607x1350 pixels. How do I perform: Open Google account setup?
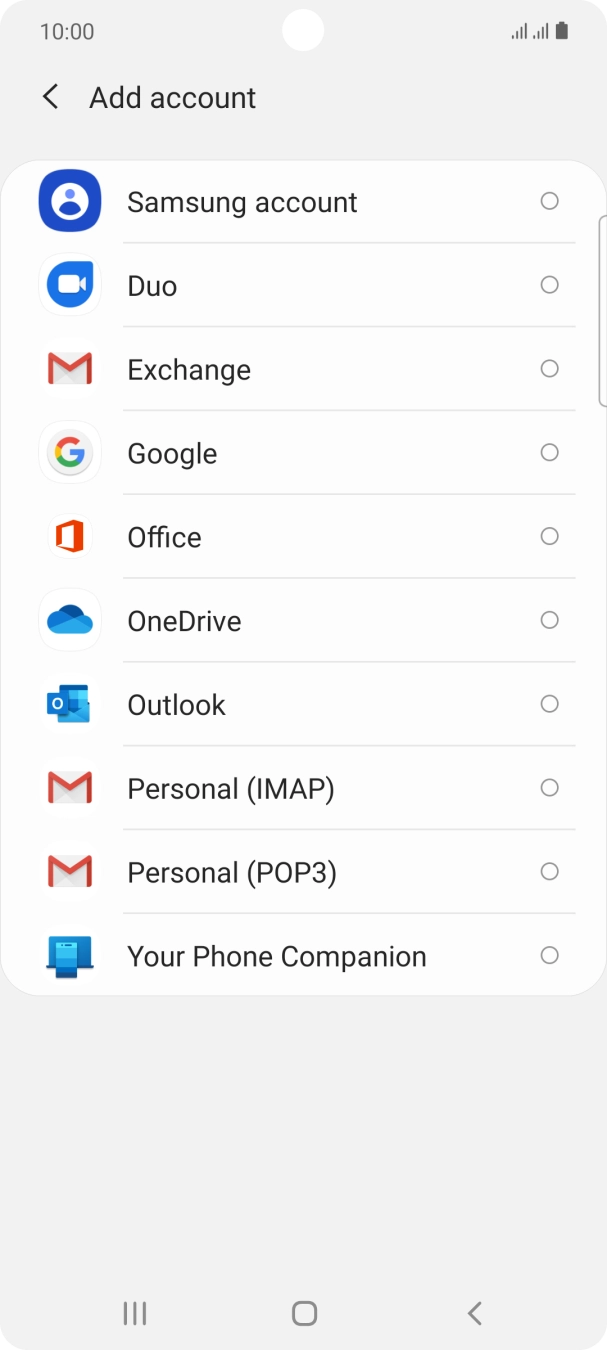tap(304, 454)
